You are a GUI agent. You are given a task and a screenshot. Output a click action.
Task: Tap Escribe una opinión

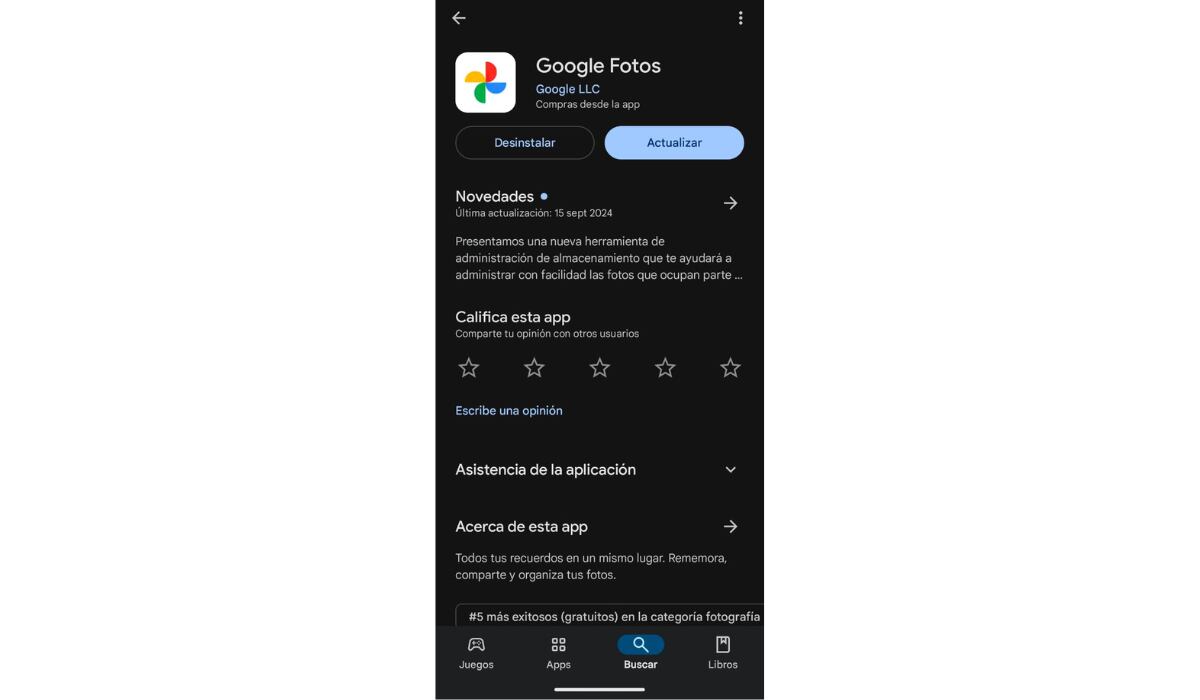coord(509,411)
